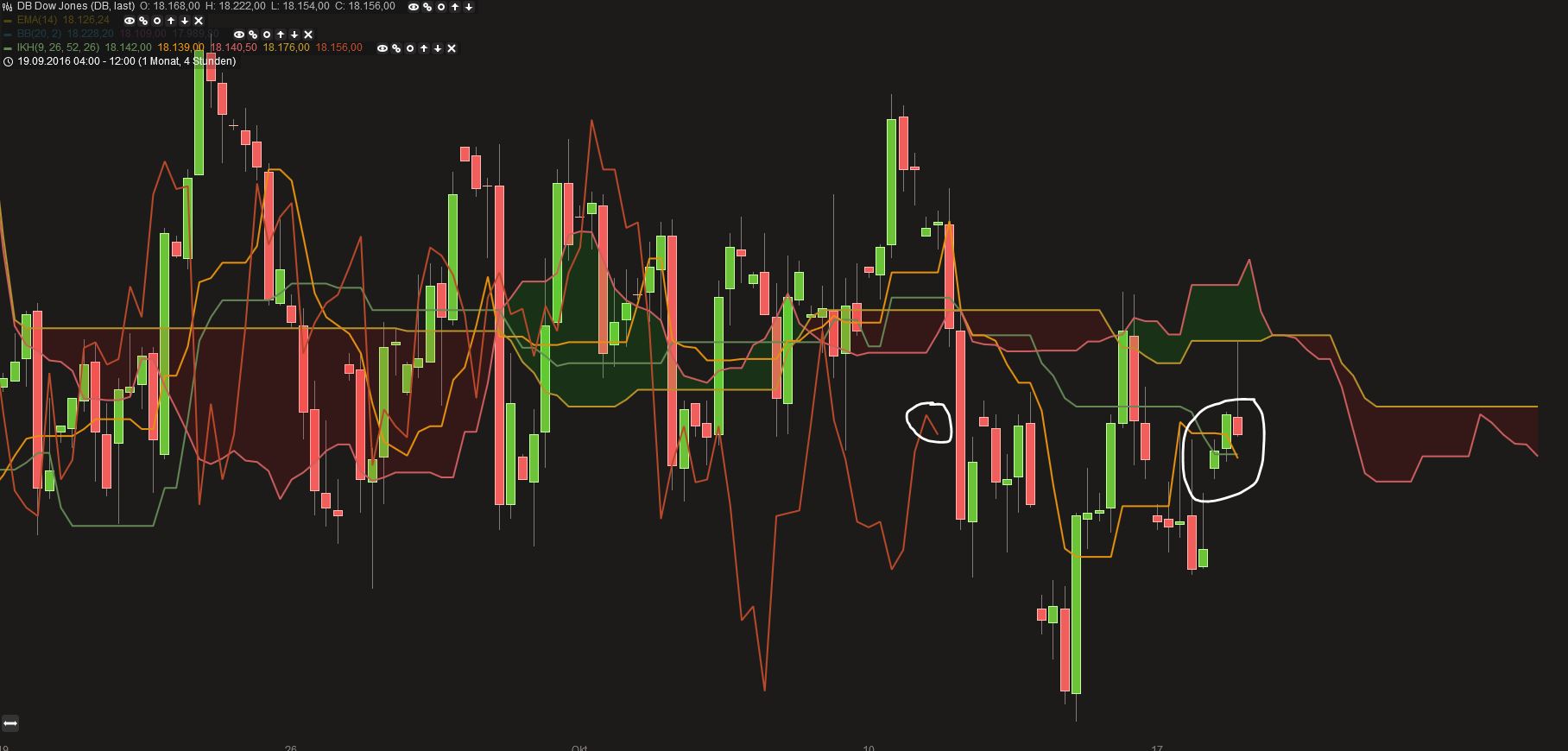Move the IKH indicator up
This screenshot has width=1568, height=751.
click(x=424, y=48)
